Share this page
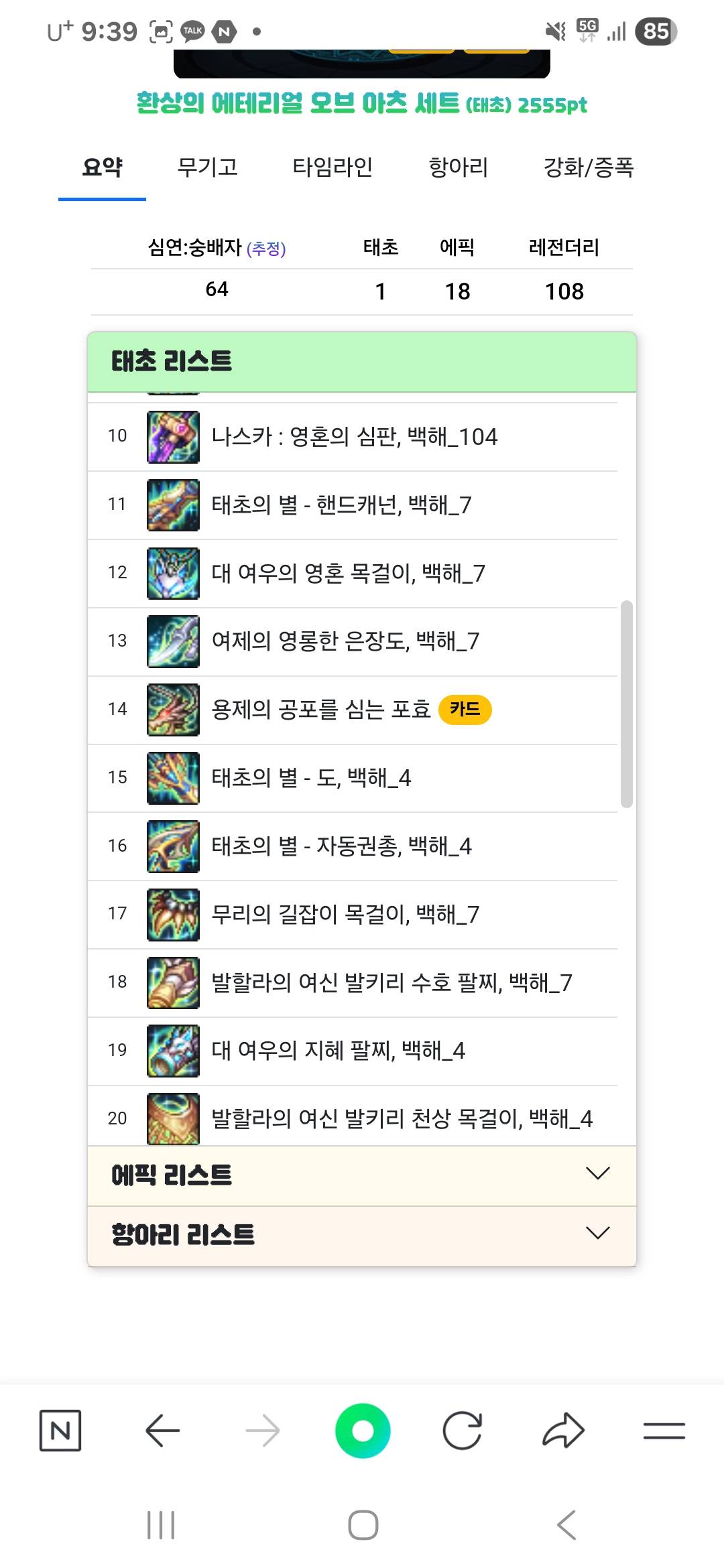The image size is (724, 1568). point(563,1431)
